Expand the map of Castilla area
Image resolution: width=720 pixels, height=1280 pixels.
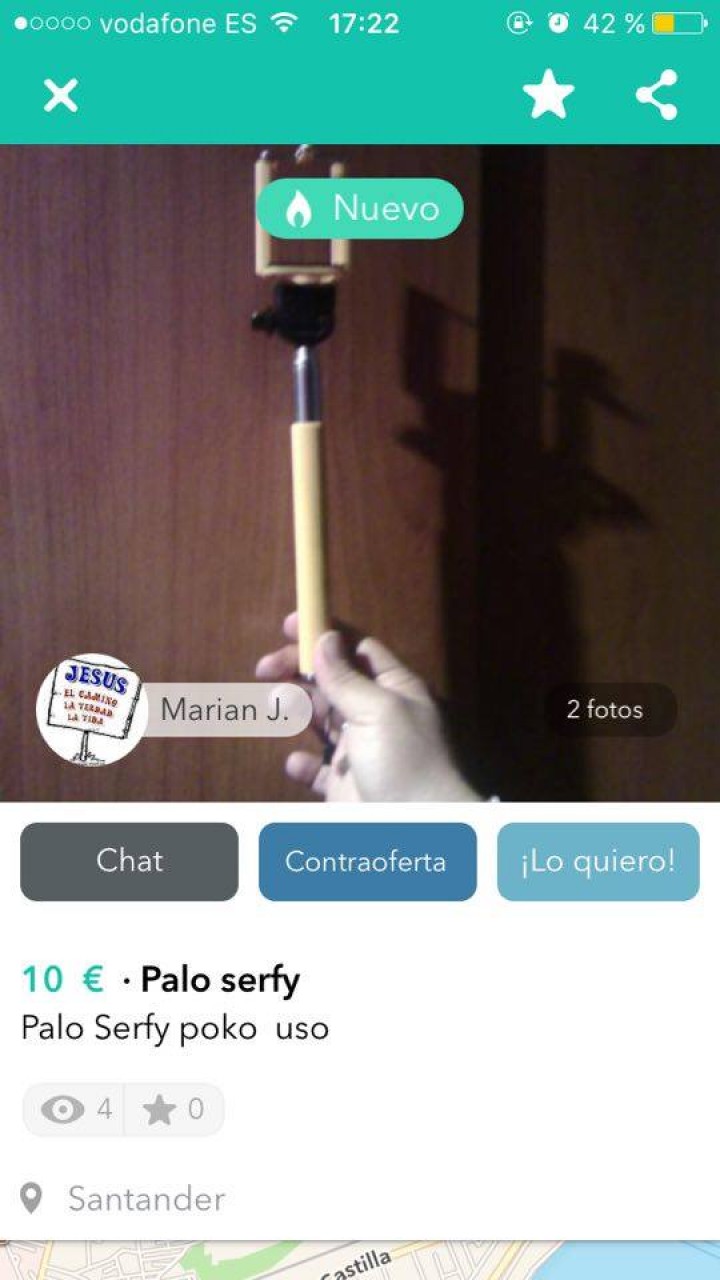(x=360, y=1260)
